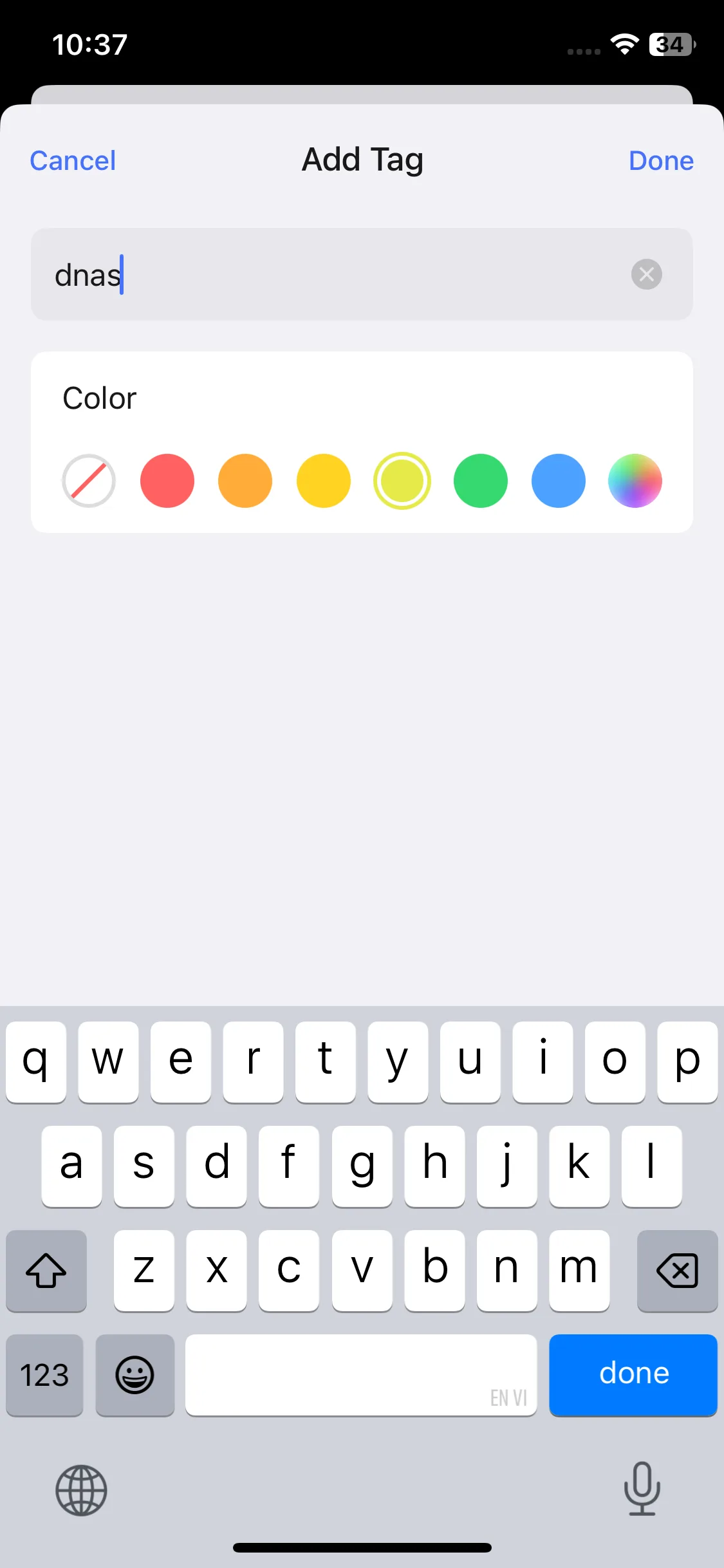Image resolution: width=724 pixels, height=1568 pixels.
Task: Select the no-color option
Action: point(89,481)
